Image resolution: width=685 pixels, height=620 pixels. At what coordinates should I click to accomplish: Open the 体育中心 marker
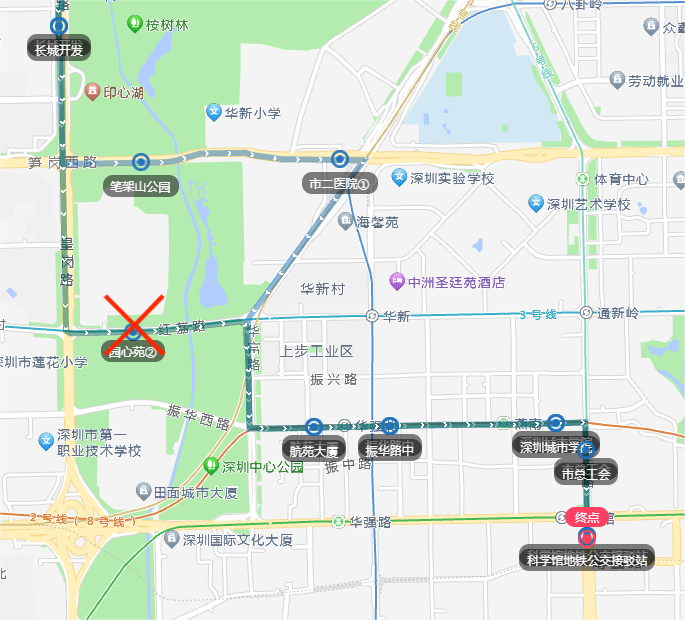582,179
